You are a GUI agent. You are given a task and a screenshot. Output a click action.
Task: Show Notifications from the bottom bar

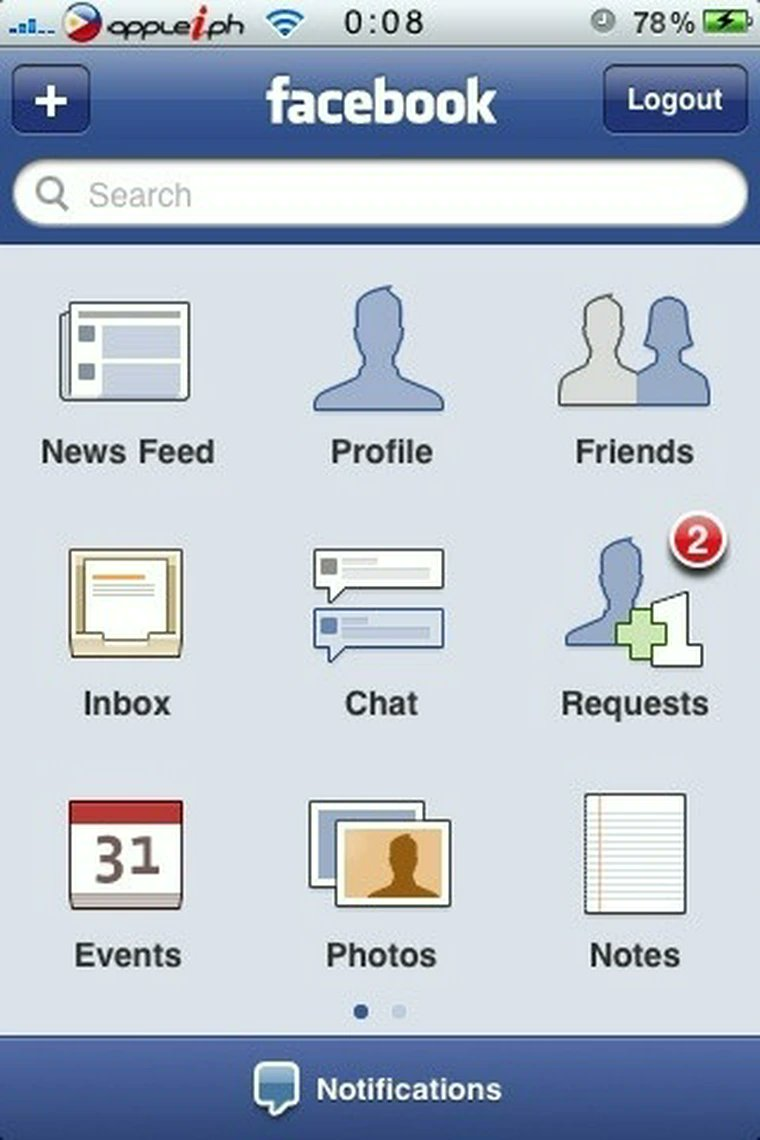point(380,1089)
